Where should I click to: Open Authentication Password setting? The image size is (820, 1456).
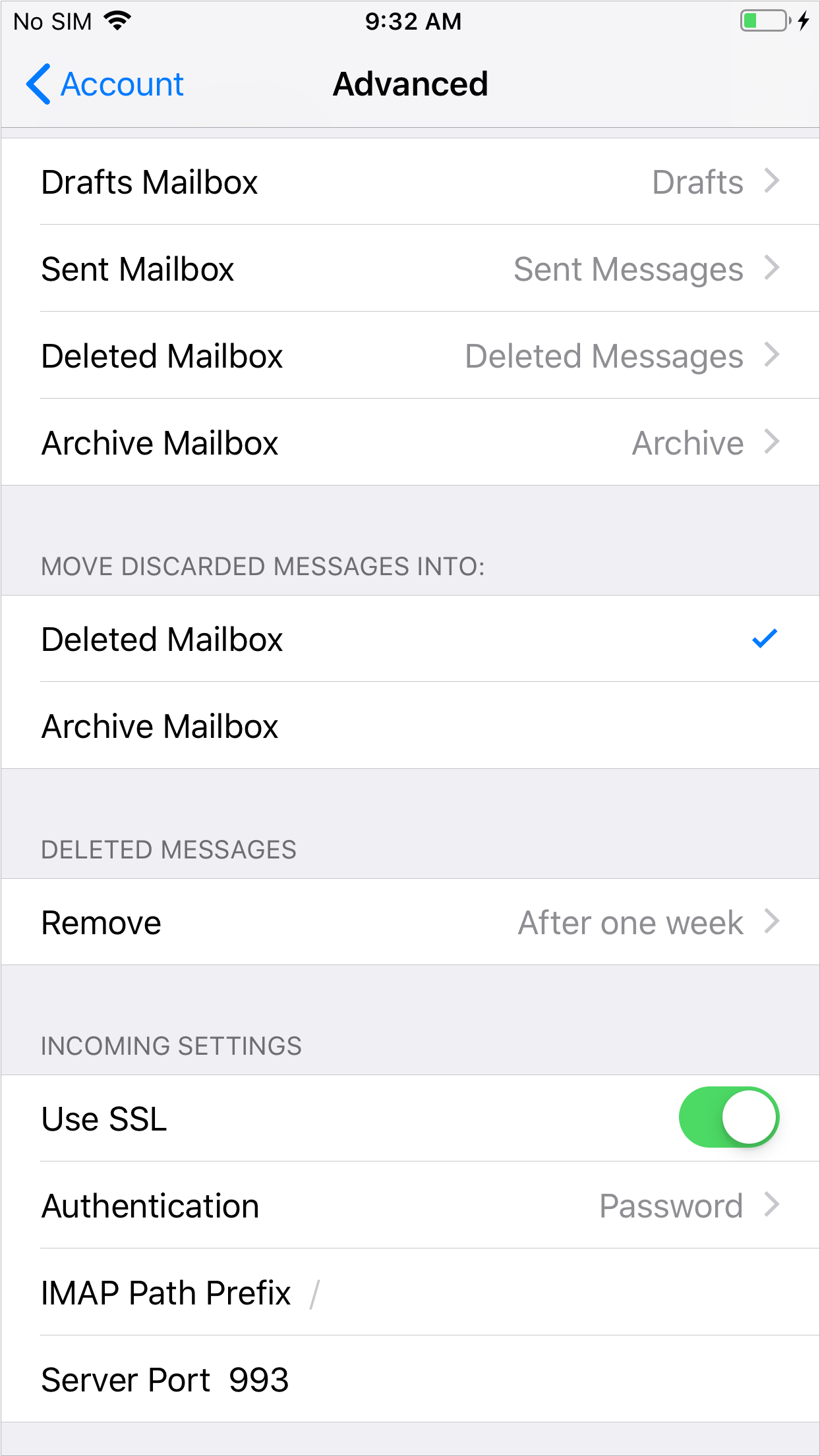410,1206
